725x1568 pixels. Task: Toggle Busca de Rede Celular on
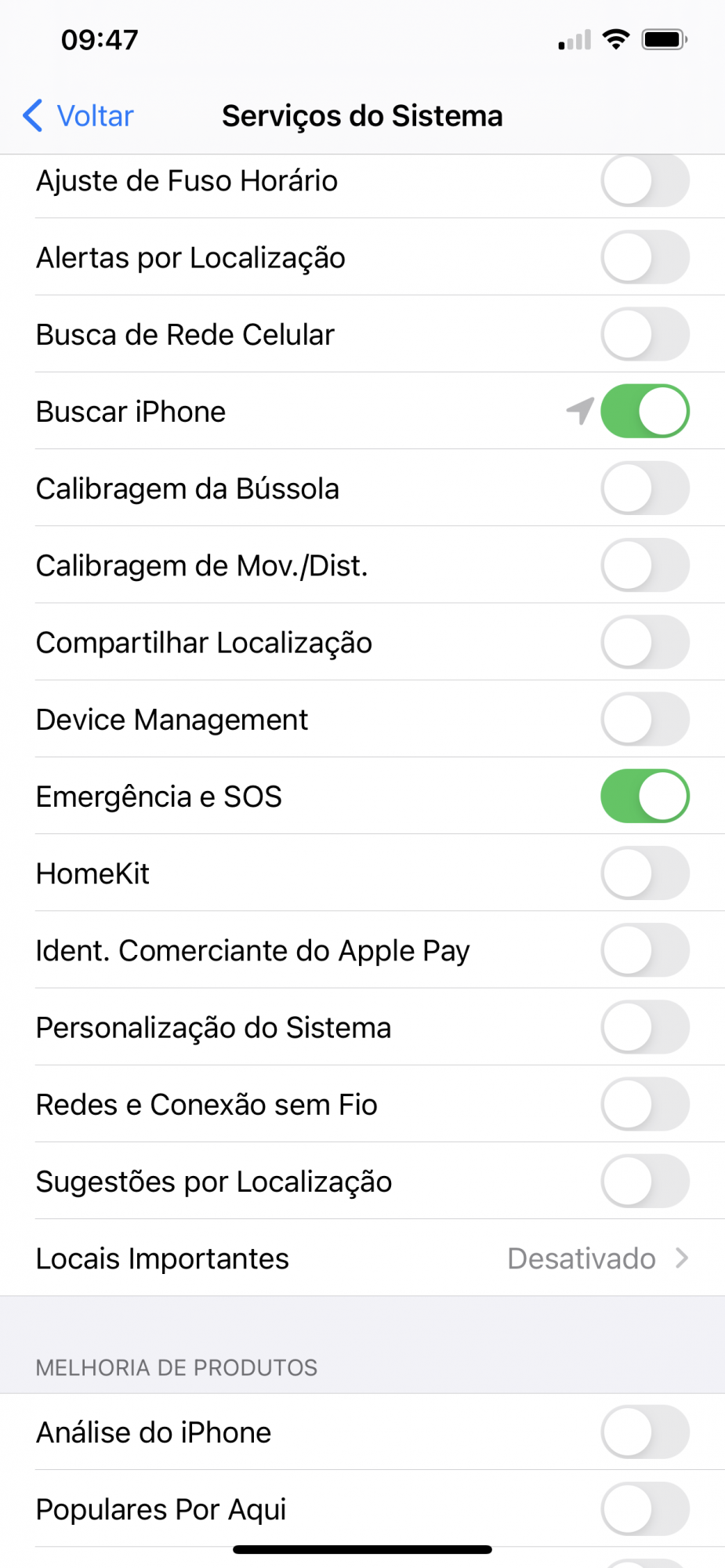tap(644, 334)
